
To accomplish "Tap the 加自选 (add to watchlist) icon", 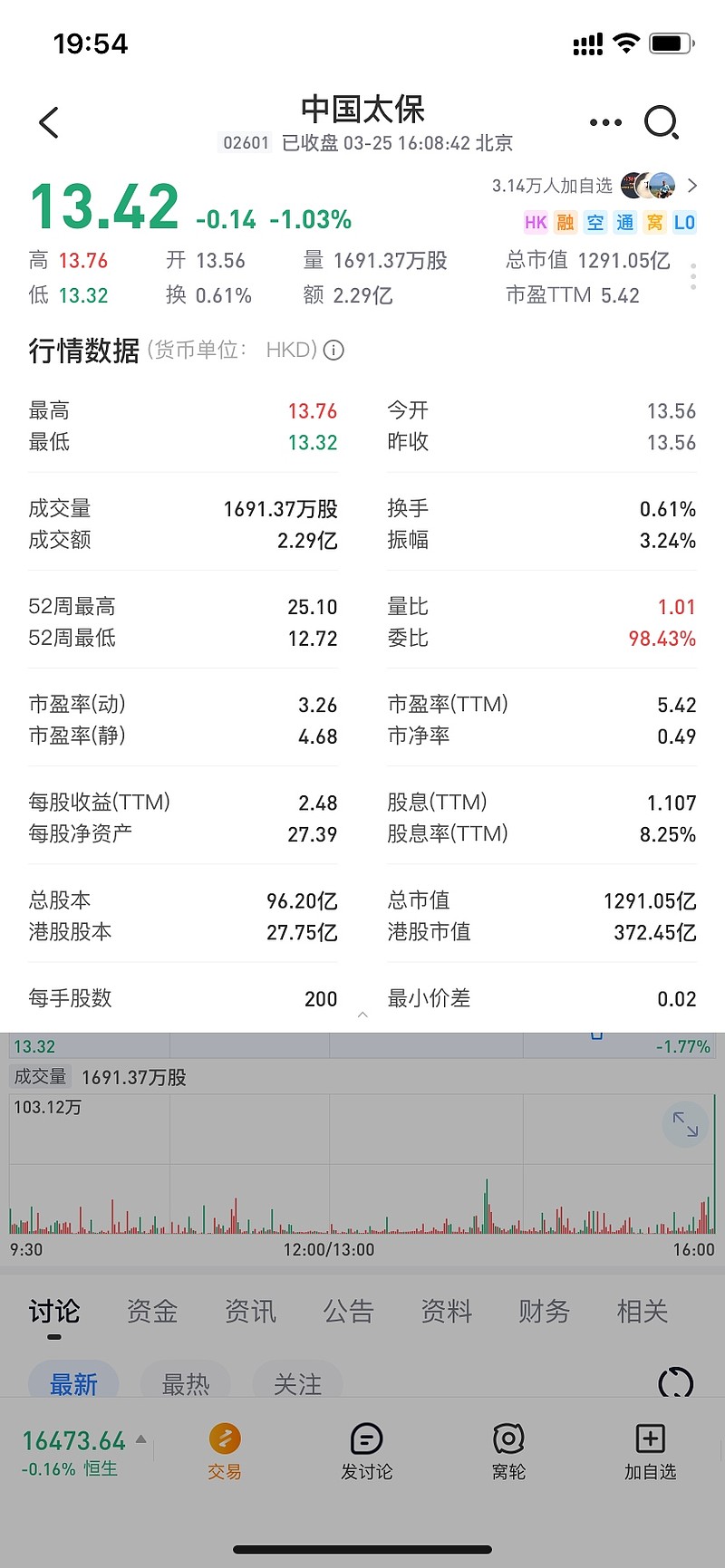I will pyautogui.click(x=649, y=1451).
